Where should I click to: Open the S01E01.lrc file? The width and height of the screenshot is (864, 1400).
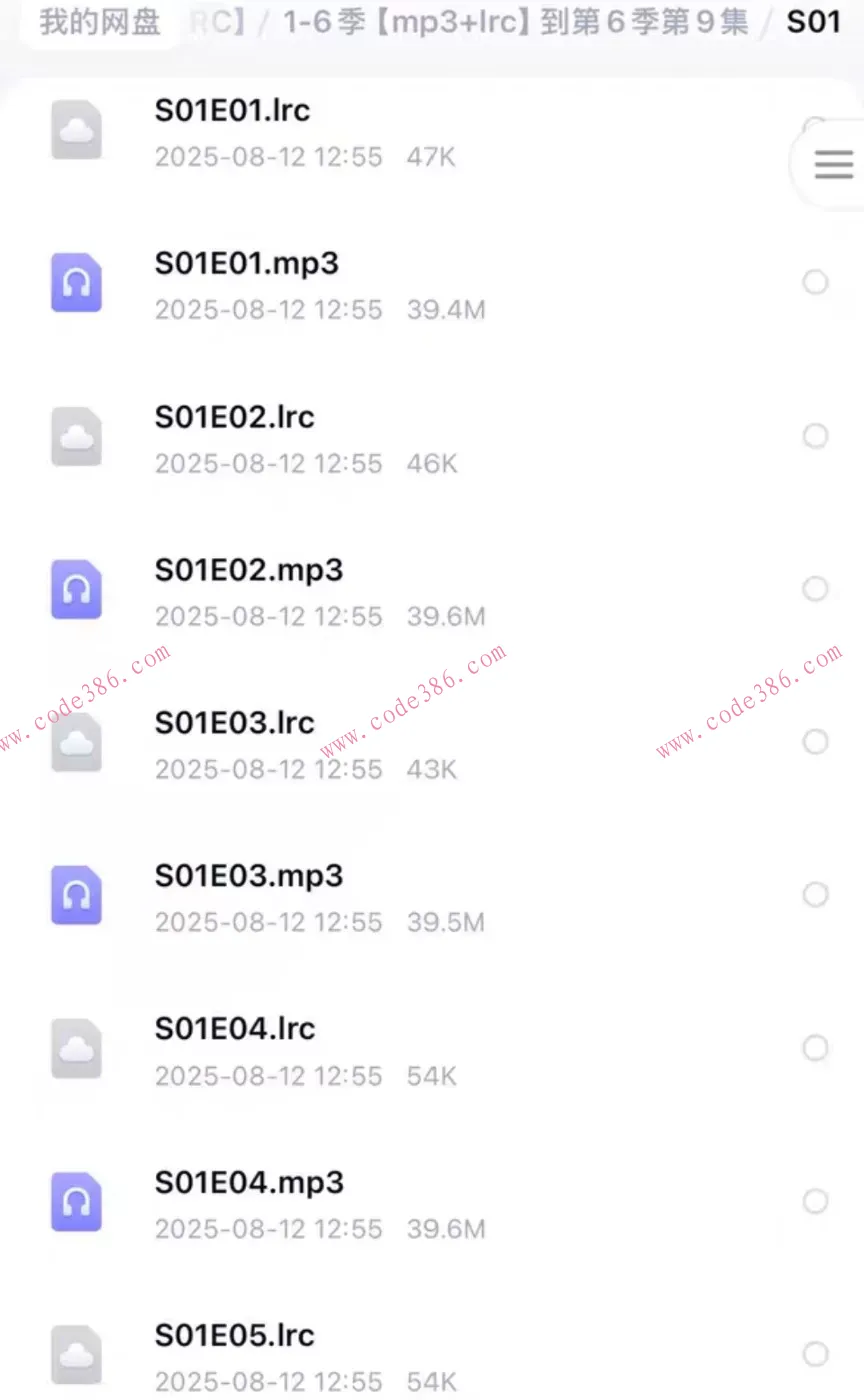click(232, 111)
